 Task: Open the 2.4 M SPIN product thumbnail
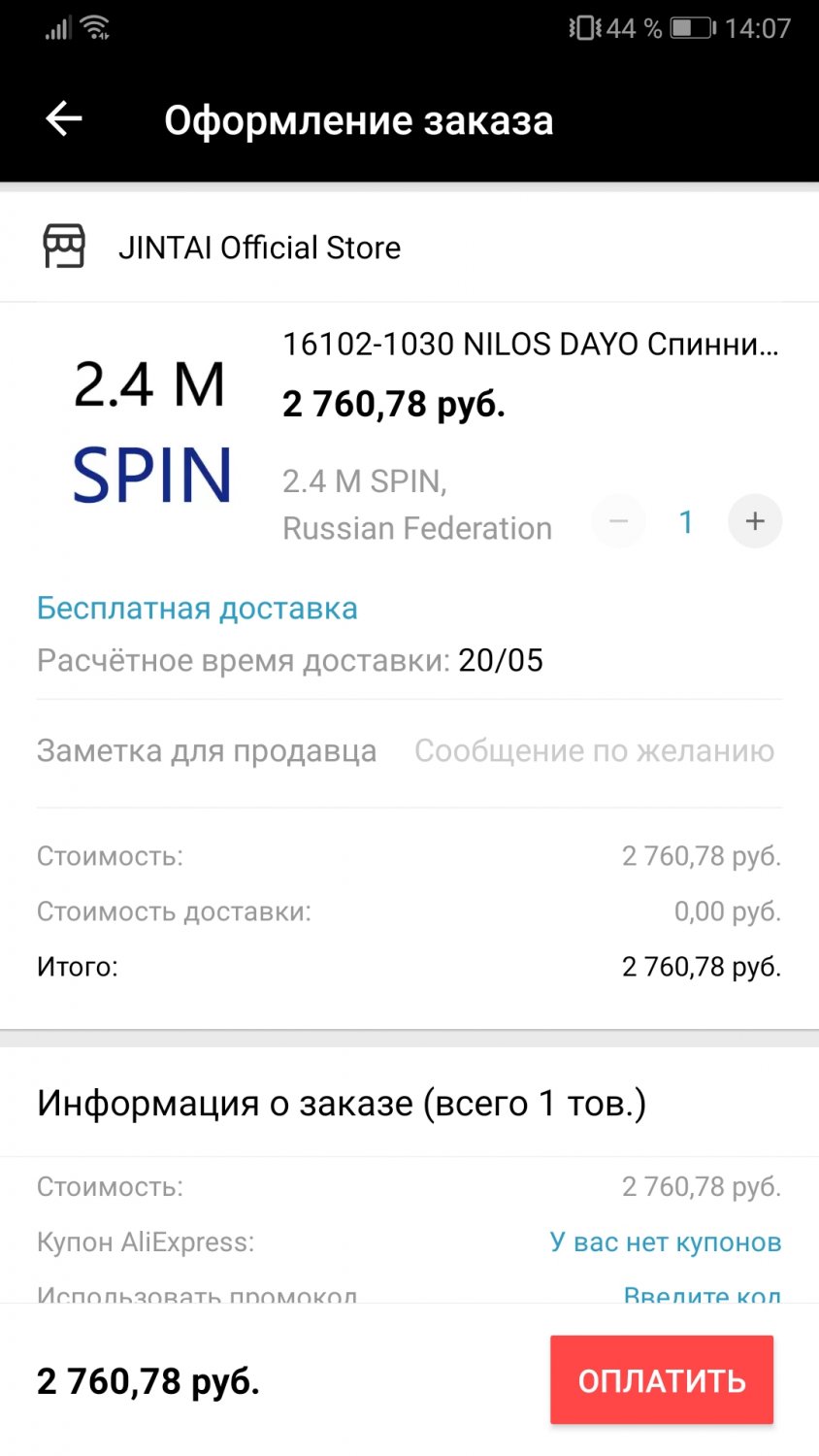[x=152, y=430]
